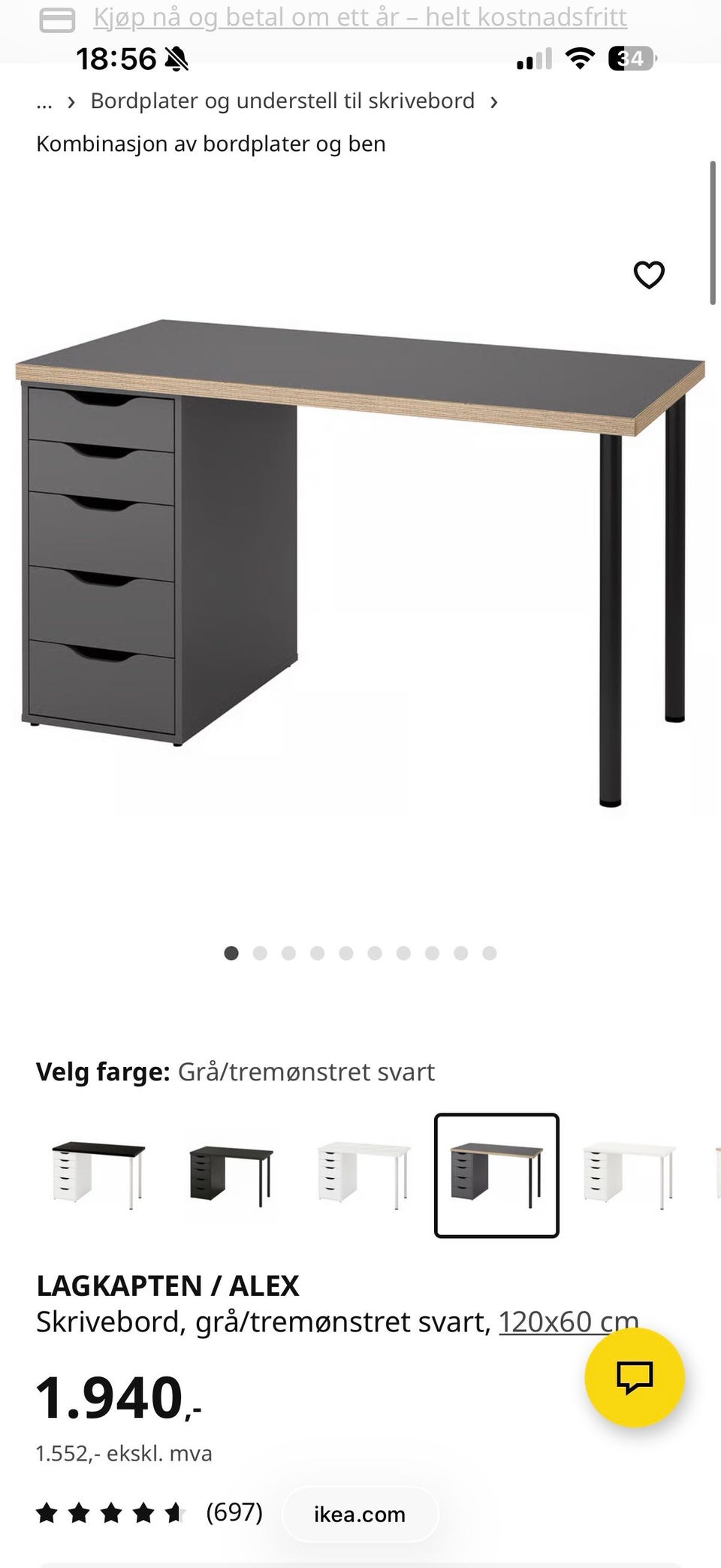Viewport: 721px width, 1568px height.
Task: Expand the collapsed breadcrumb ellipsis
Action: click(44, 101)
